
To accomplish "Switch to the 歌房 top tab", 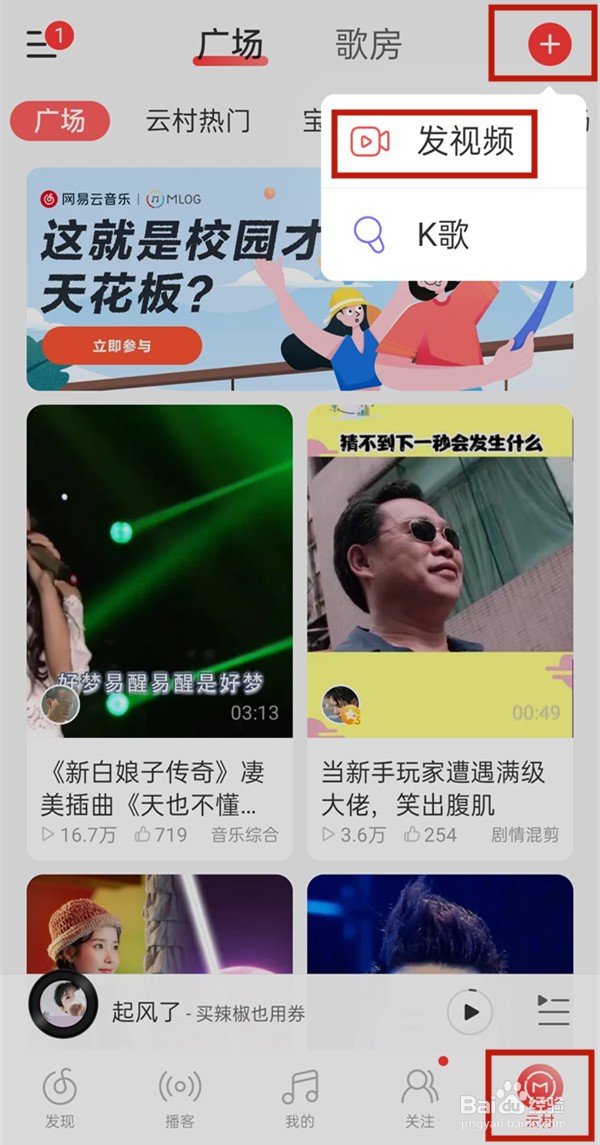I will tap(368, 45).
